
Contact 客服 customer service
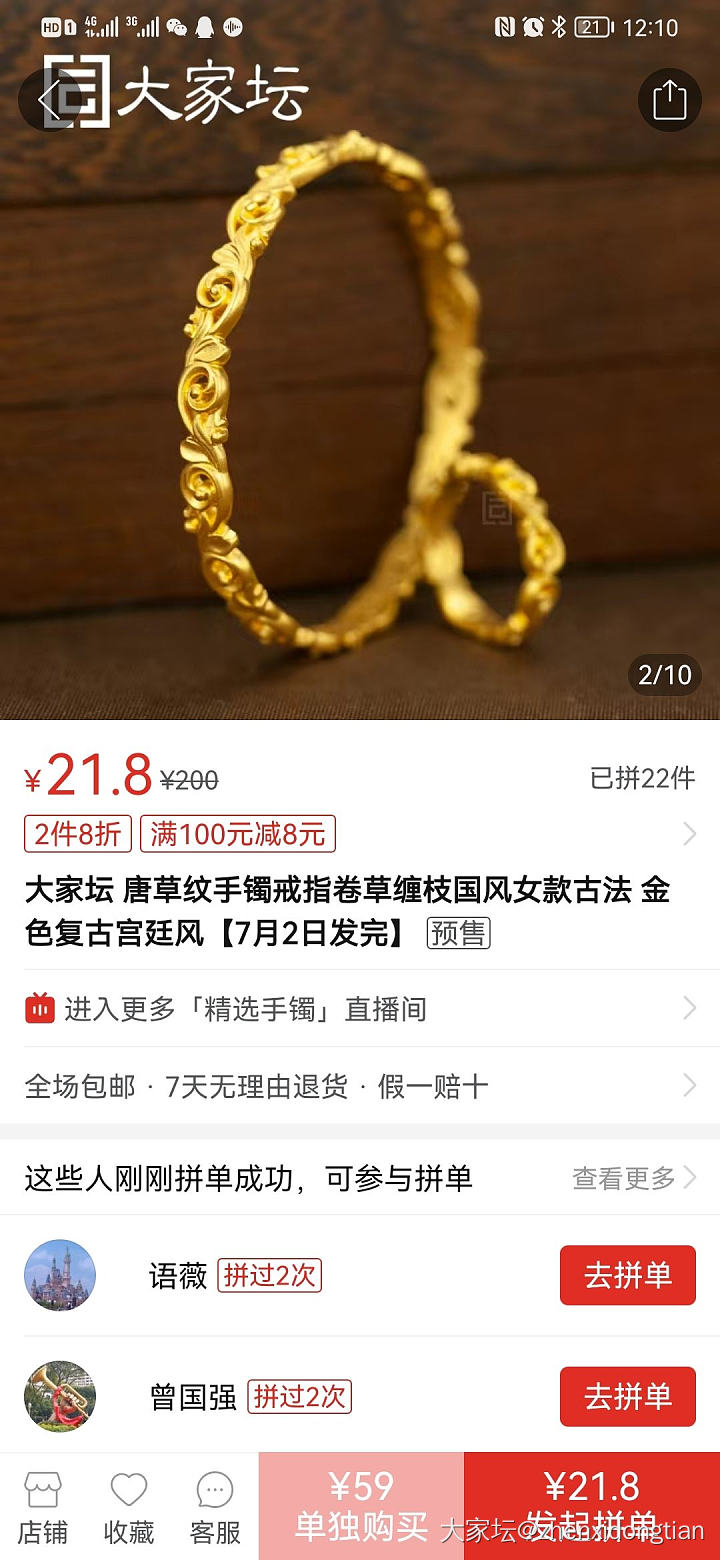pyautogui.click(x=215, y=1508)
